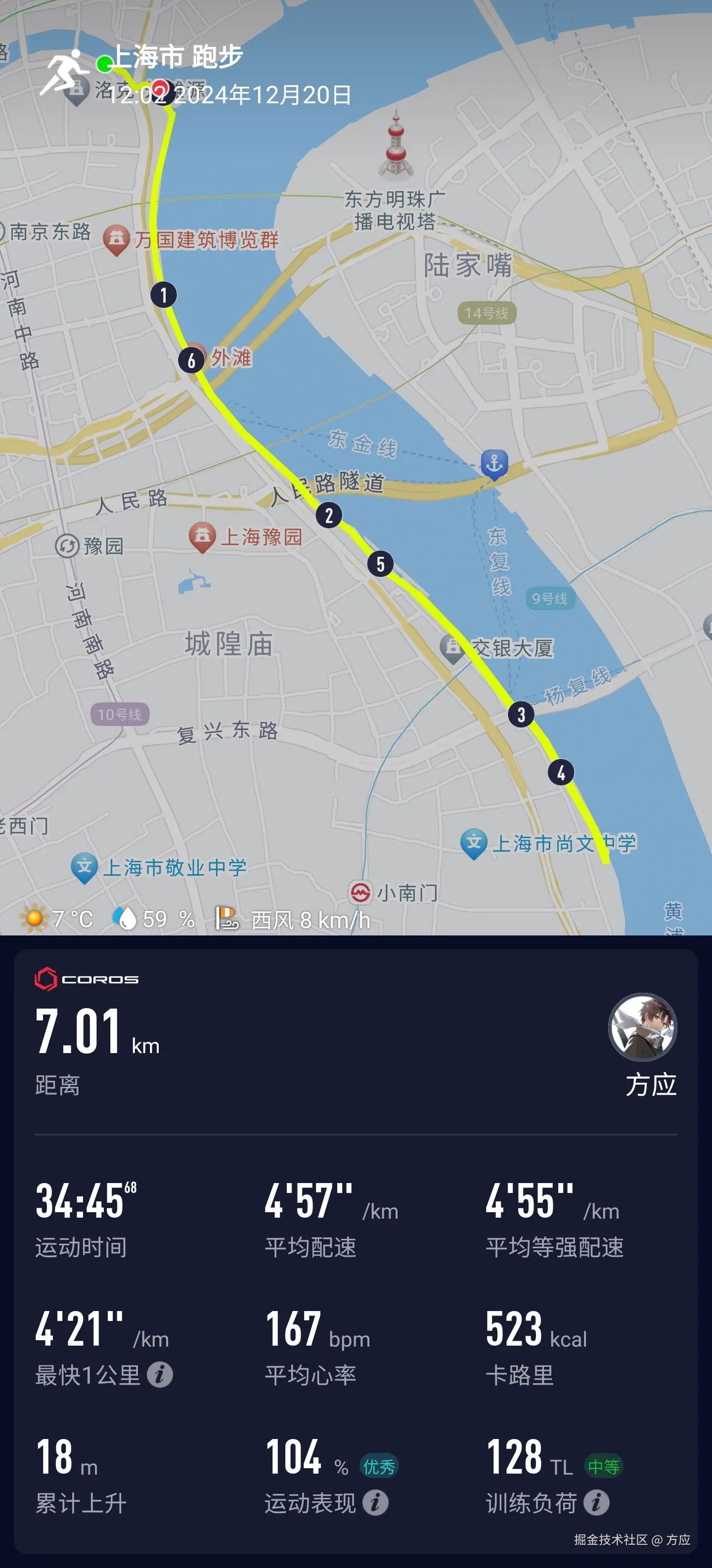The height and width of the screenshot is (1568, 712).
Task: Select the 上海豫园 map pin
Action: (x=202, y=536)
